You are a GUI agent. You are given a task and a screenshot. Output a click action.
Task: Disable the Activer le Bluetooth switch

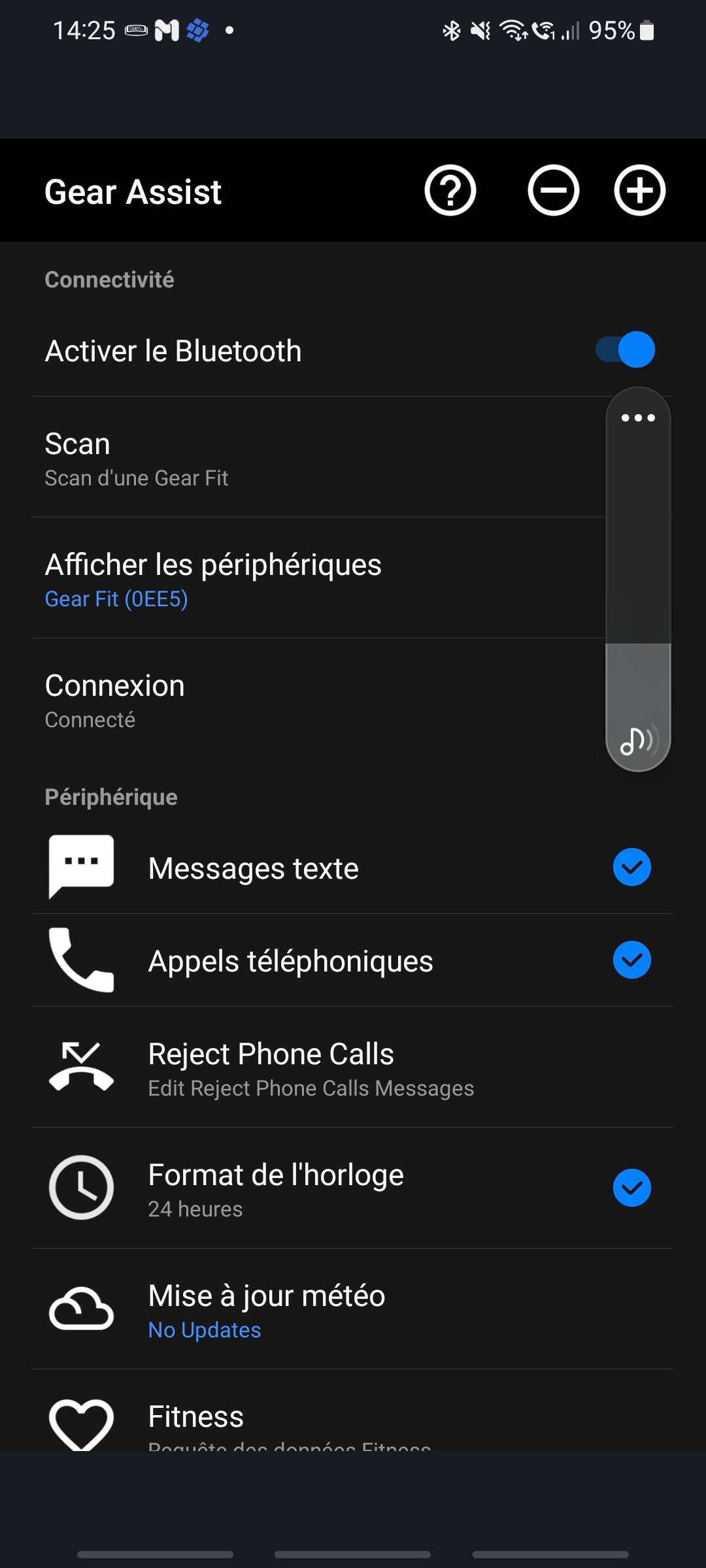[625, 350]
